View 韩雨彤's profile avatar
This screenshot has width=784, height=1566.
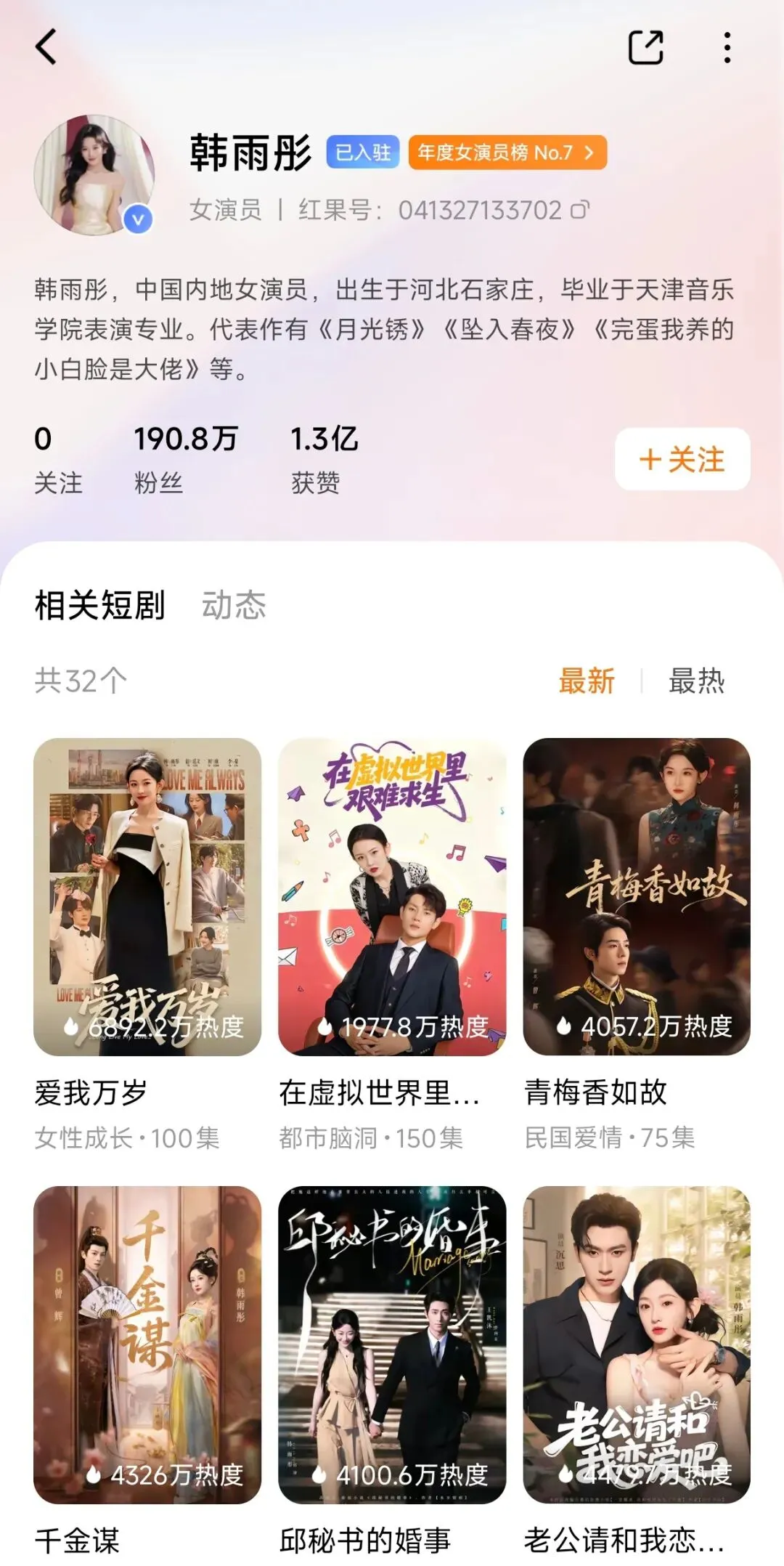tap(94, 175)
